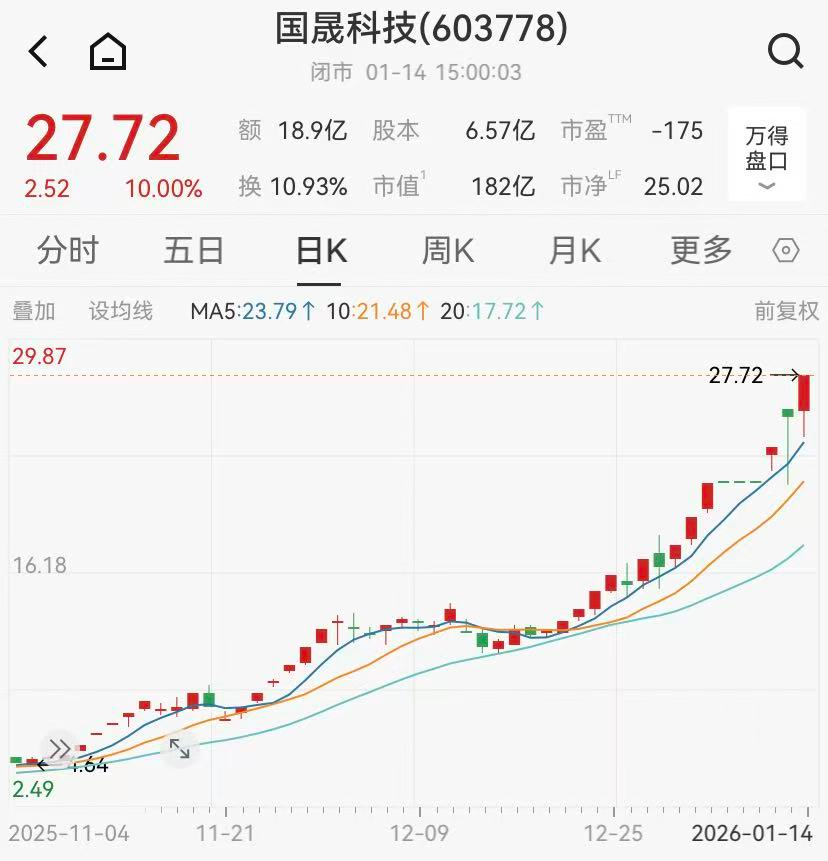Switch to the 五日 chart tab

194,250
